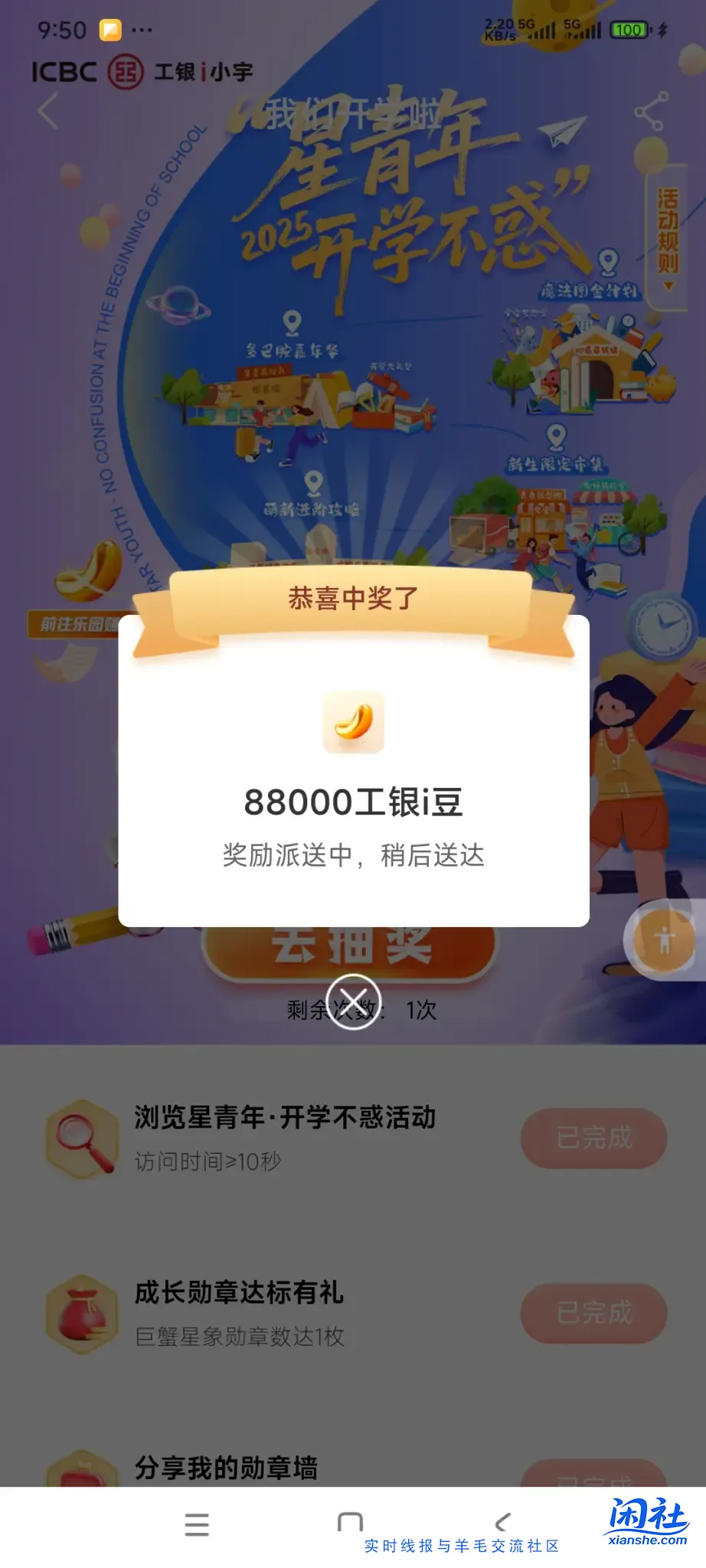The height and width of the screenshot is (1568, 706).
Task: Tap 已完成 for 成长勋章达标有礼
Action: pos(593,1313)
